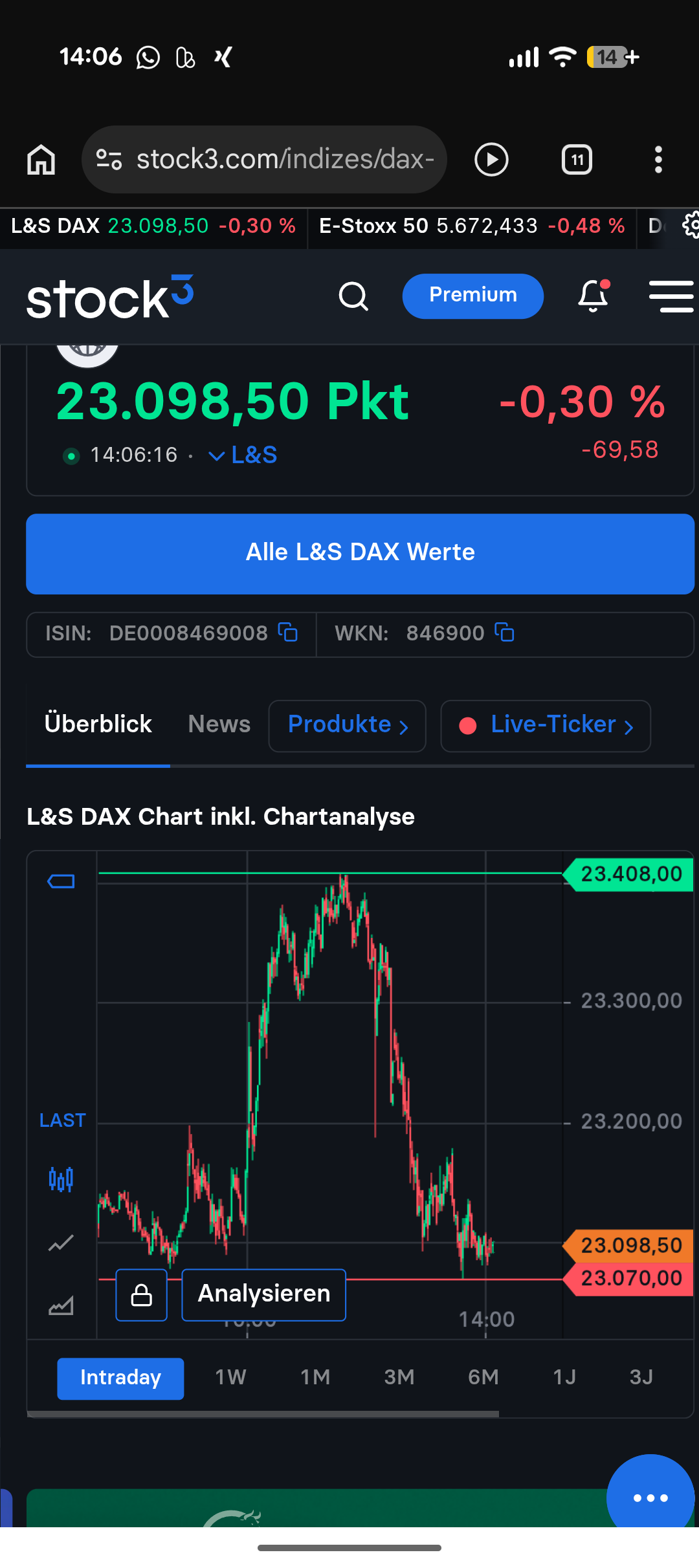Open the floating three-dots button
This screenshot has width=699, height=1568.
[650, 1498]
